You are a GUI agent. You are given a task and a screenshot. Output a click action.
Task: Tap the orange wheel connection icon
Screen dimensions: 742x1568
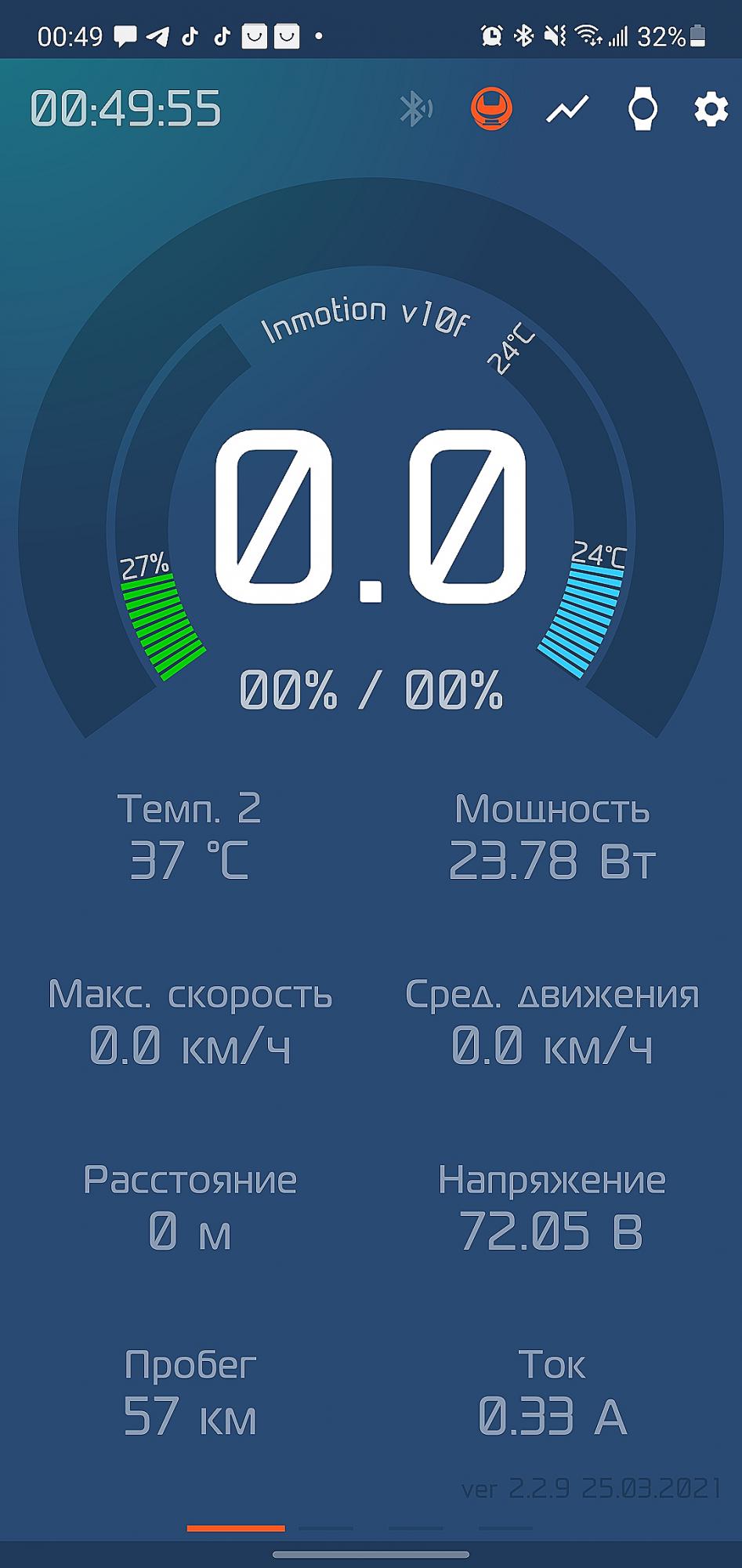(491, 109)
